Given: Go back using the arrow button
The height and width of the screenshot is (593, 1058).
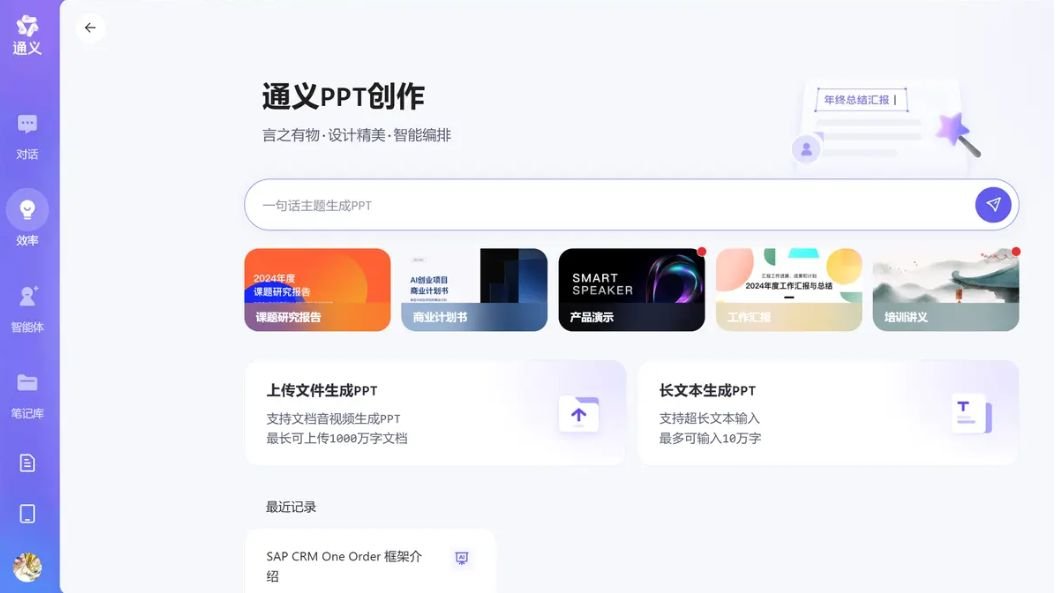Looking at the screenshot, I should click(90, 28).
